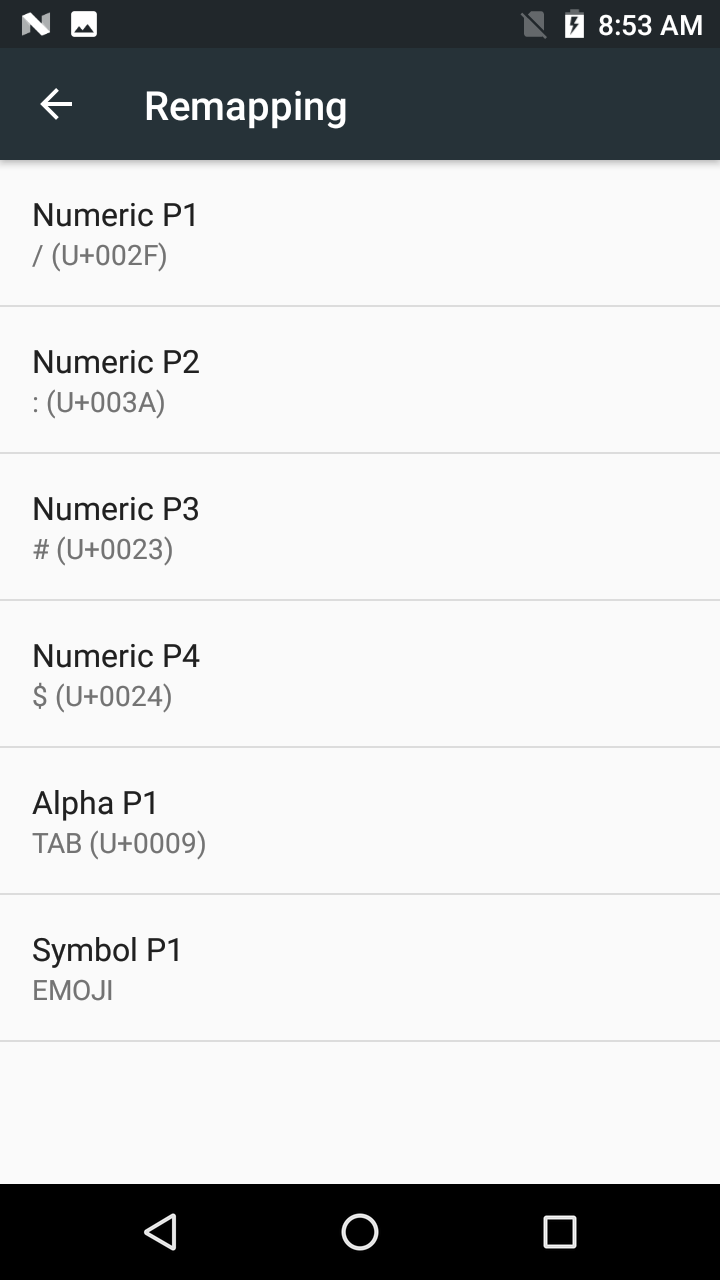The image size is (720, 1280).
Task: Select the Numeric P2 row
Action: (360, 380)
